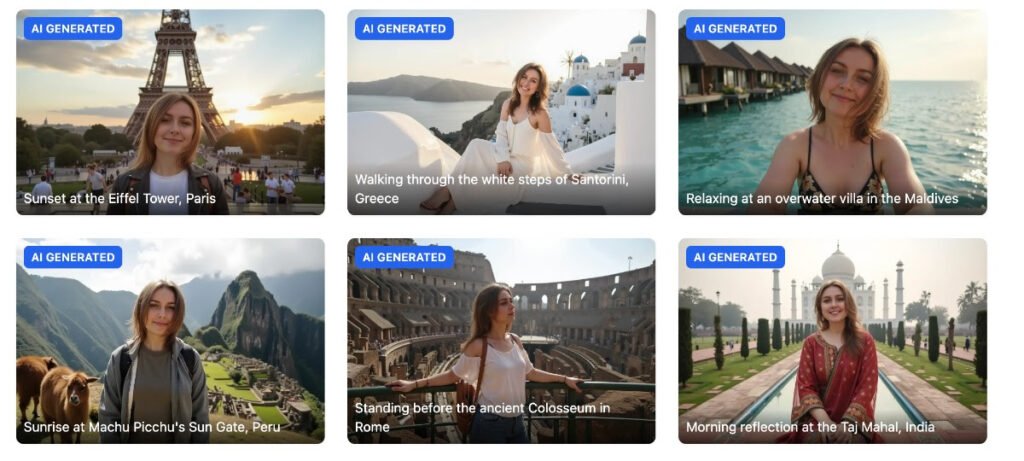Image resolution: width=1024 pixels, height=461 pixels.
Task: Open the Eiffel Tower sunset image card
Action: coord(170,112)
